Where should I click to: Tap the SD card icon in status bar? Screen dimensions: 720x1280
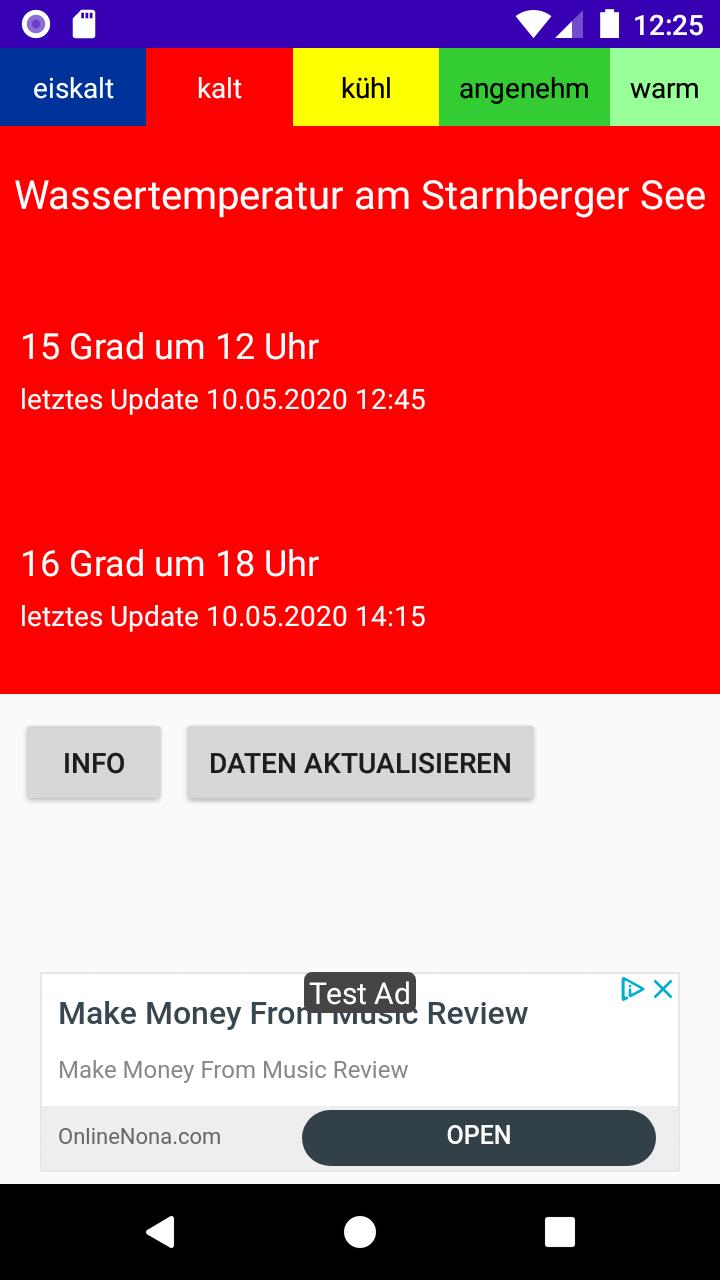point(85,24)
